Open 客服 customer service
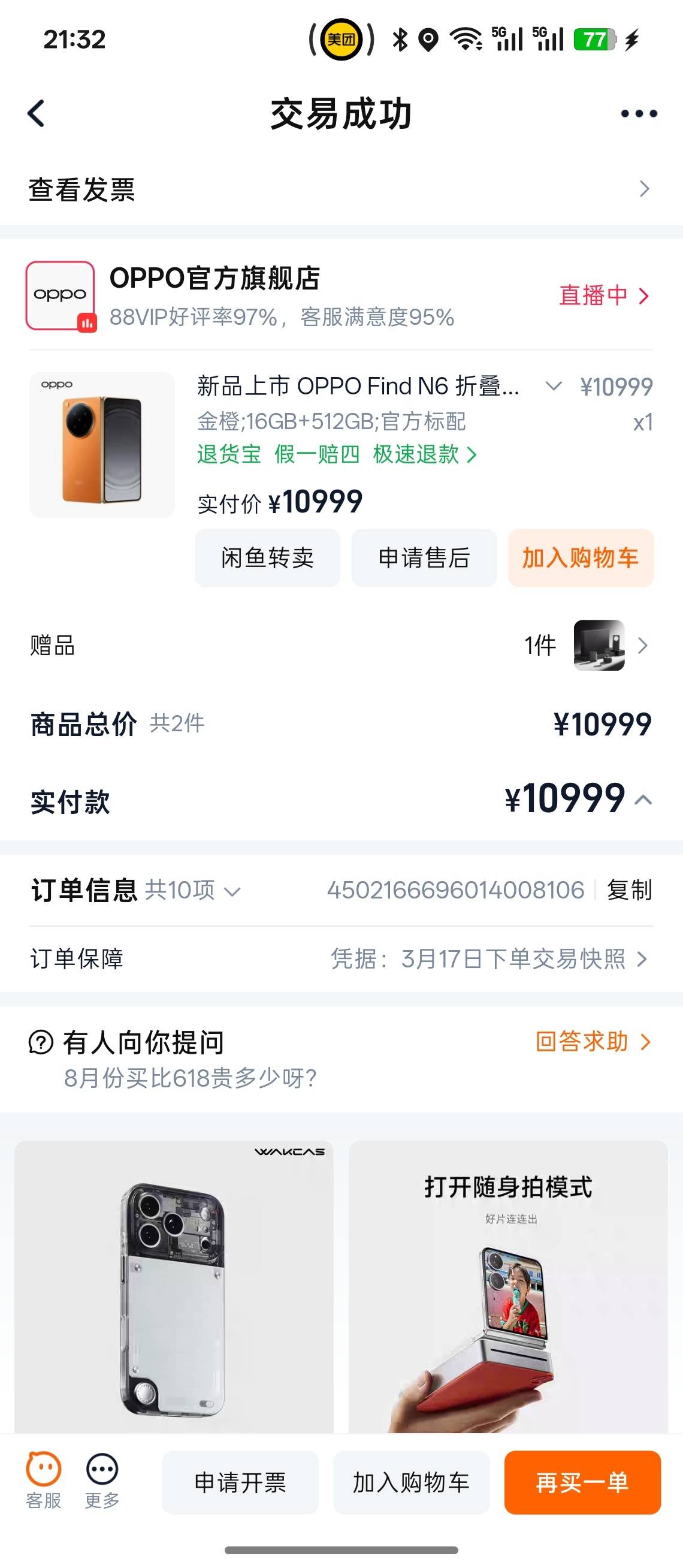This screenshot has width=683, height=1568. coord(43,1481)
